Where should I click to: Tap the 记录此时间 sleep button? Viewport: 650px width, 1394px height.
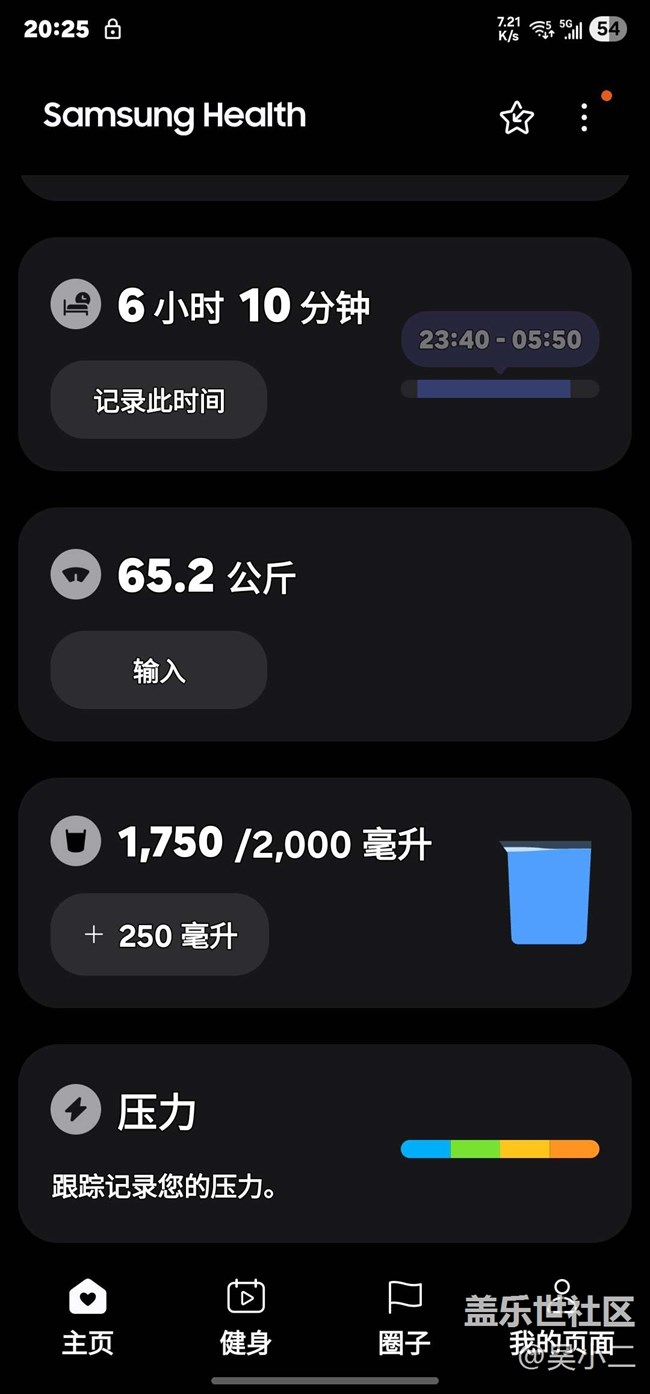[159, 400]
